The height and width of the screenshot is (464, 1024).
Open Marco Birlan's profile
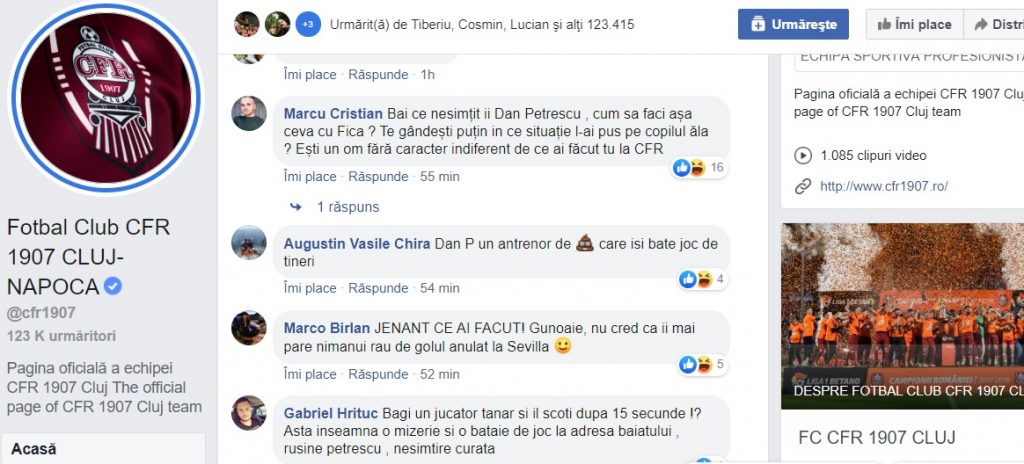[x=327, y=327]
